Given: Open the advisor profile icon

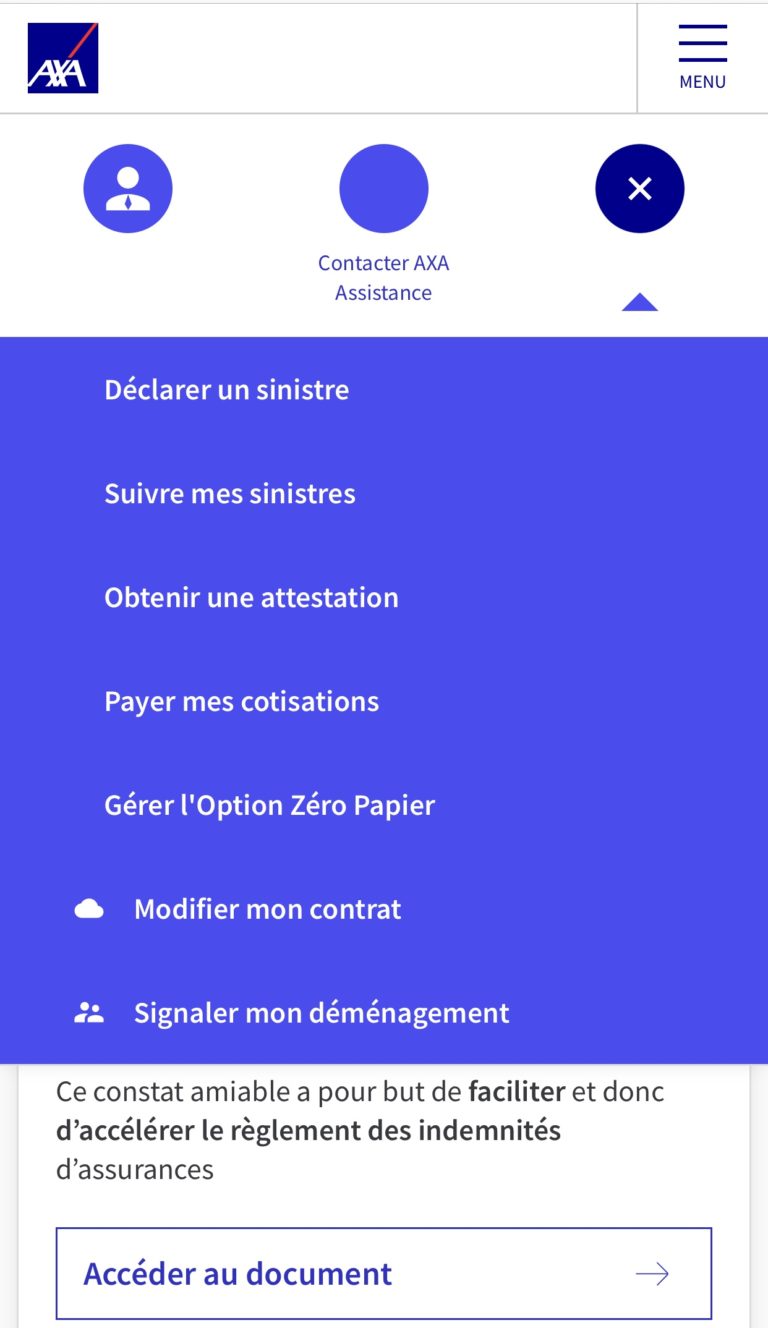Looking at the screenshot, I should tap(128, 188).
